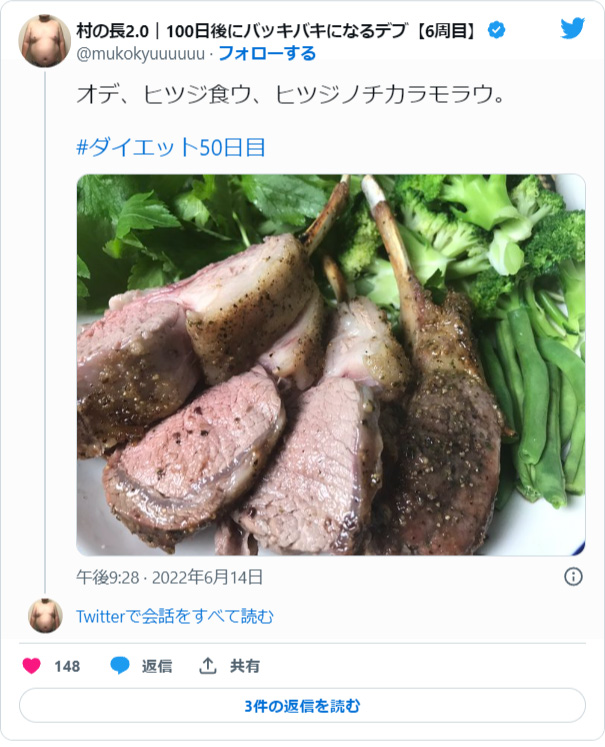Reply using the 返信 button
This screenshot has width=605, height=747.
tap(141, 666)
